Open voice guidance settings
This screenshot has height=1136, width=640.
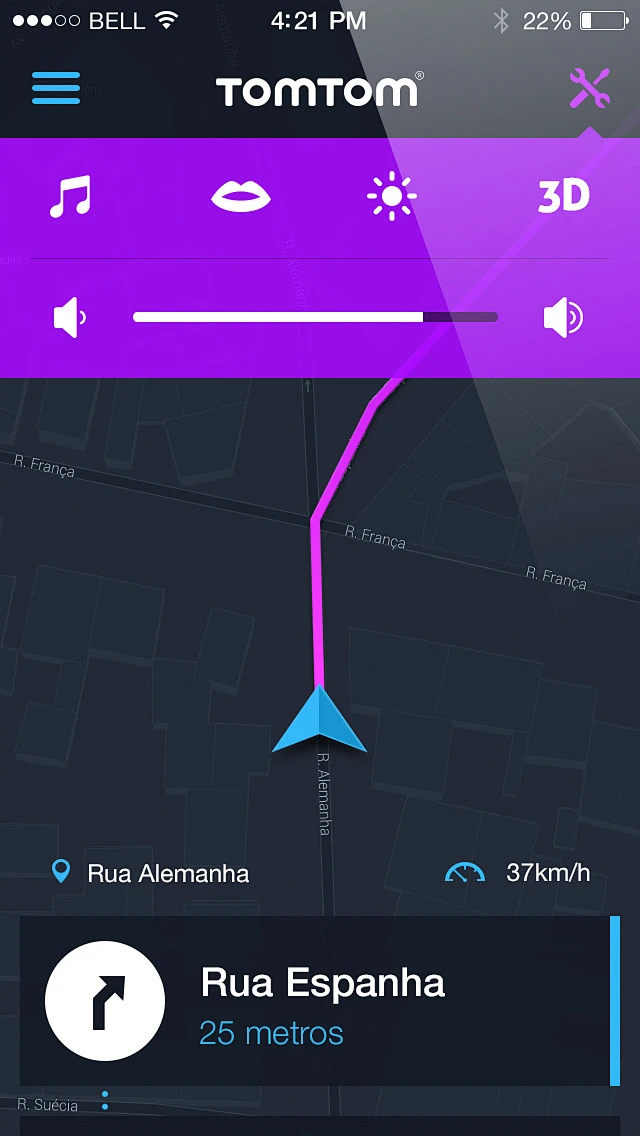coord(241,196)
